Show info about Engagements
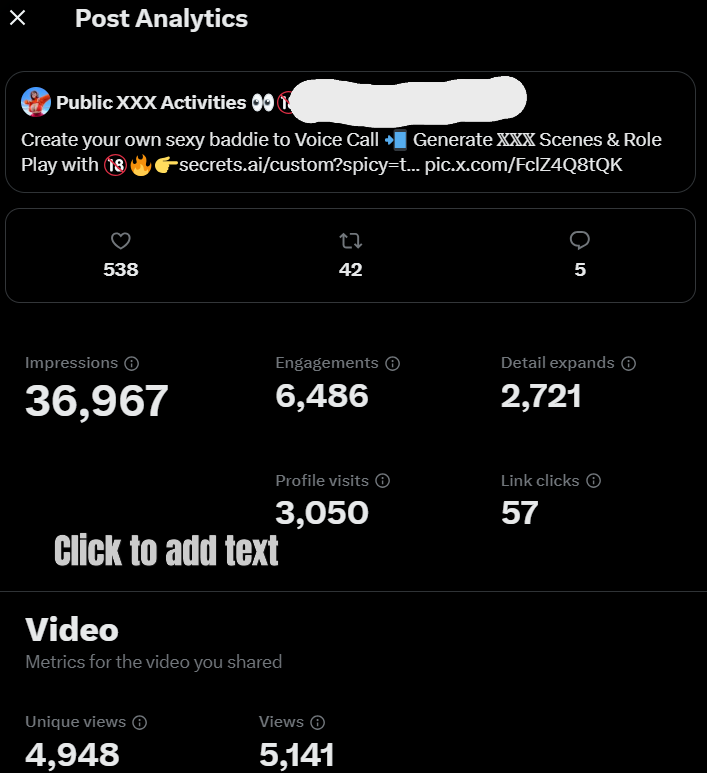The height and width of the screenshot is (773, 707). (392, 364)
